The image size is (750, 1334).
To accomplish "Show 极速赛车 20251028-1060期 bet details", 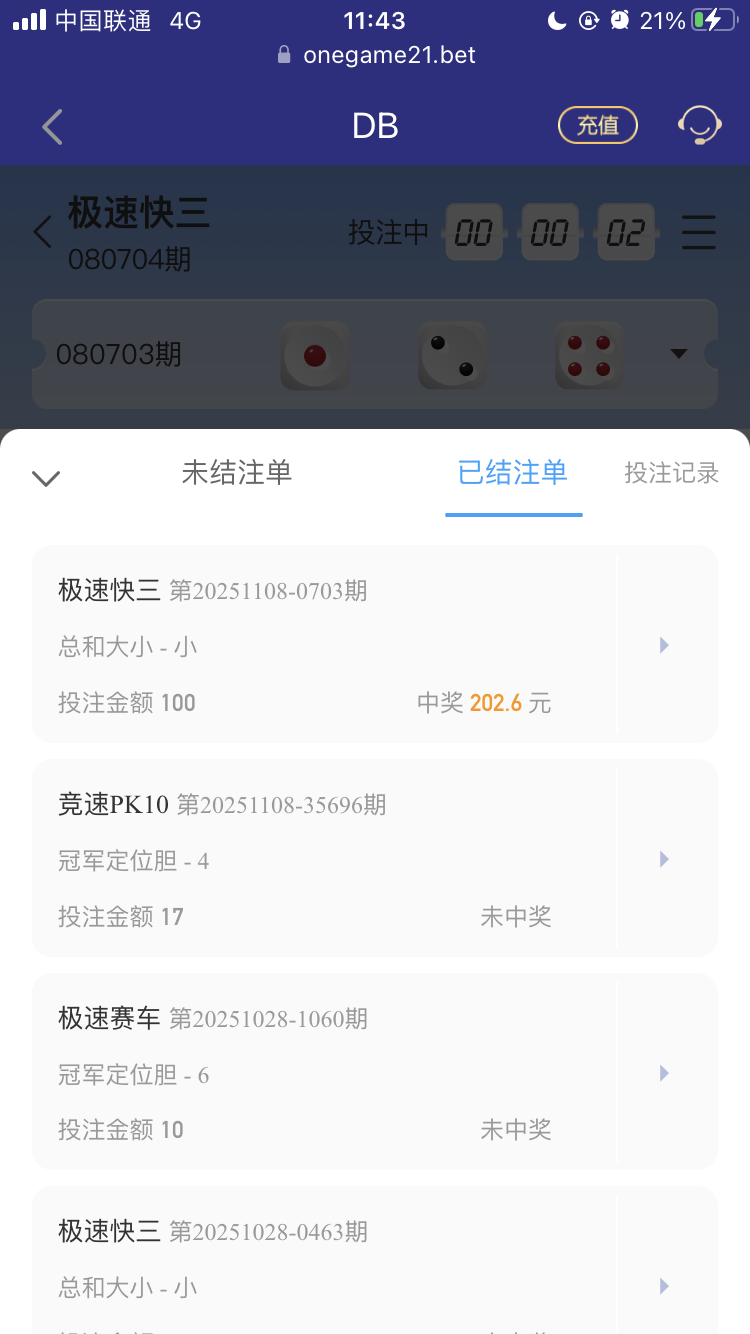I will pos(664,1073).
